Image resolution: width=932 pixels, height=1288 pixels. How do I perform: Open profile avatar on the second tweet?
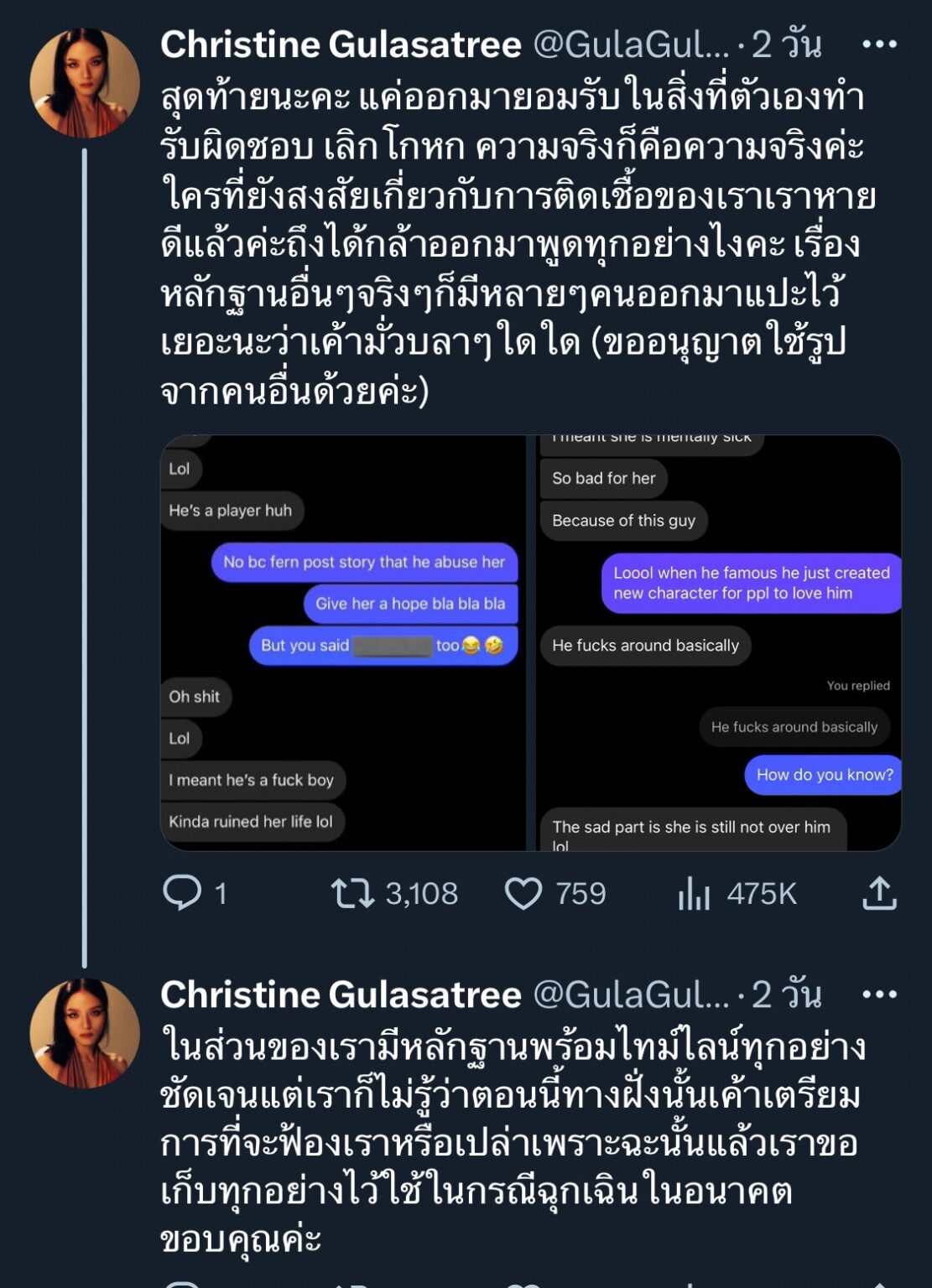85,1033
